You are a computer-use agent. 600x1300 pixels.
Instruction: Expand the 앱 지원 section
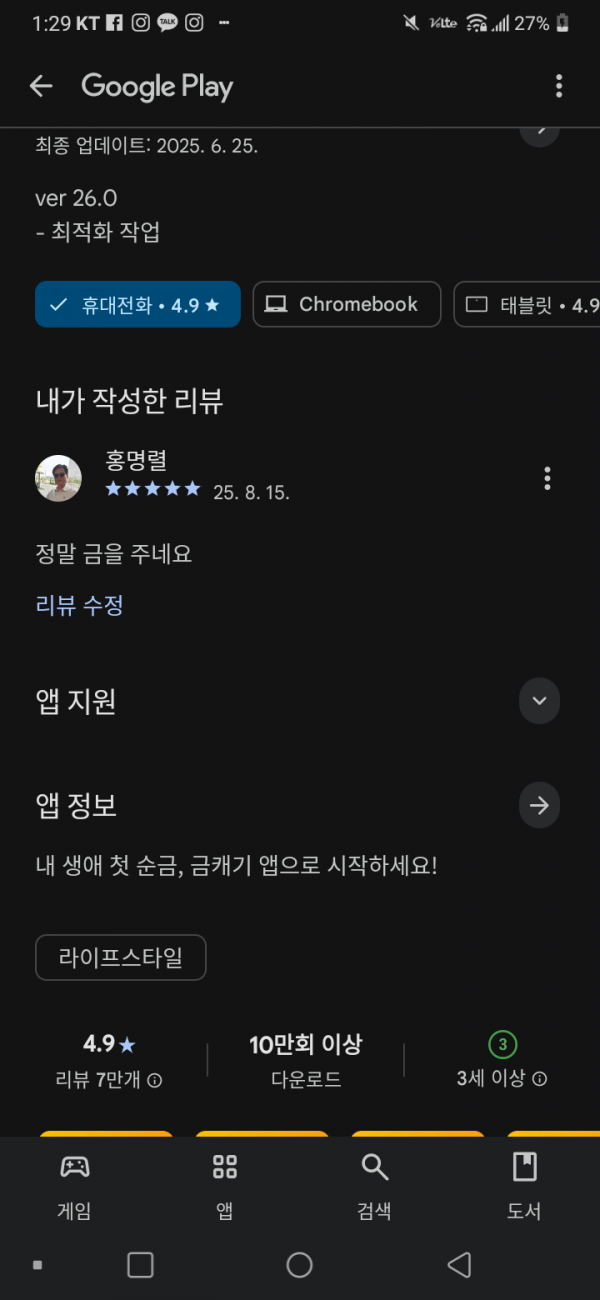pyautogui.click(x=539, y=700)
